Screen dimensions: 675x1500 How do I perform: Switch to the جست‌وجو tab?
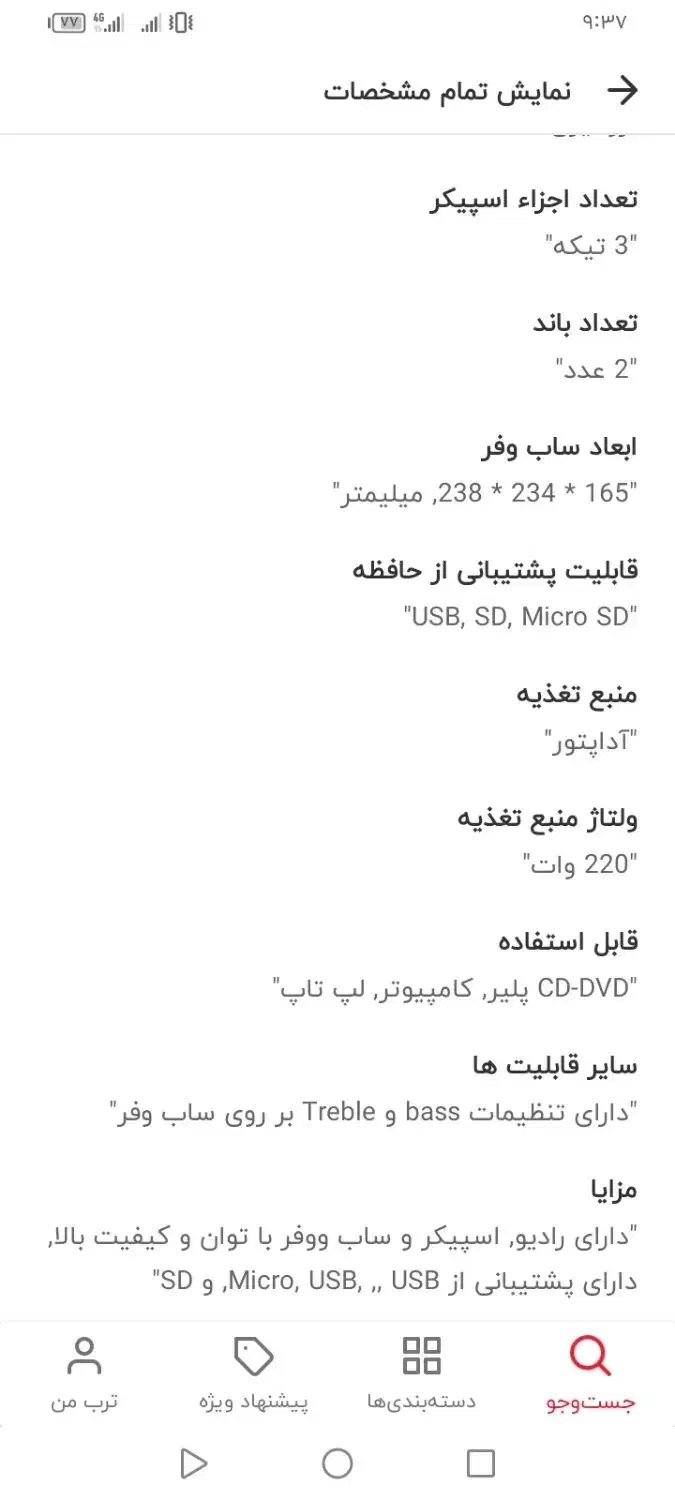590,1374
